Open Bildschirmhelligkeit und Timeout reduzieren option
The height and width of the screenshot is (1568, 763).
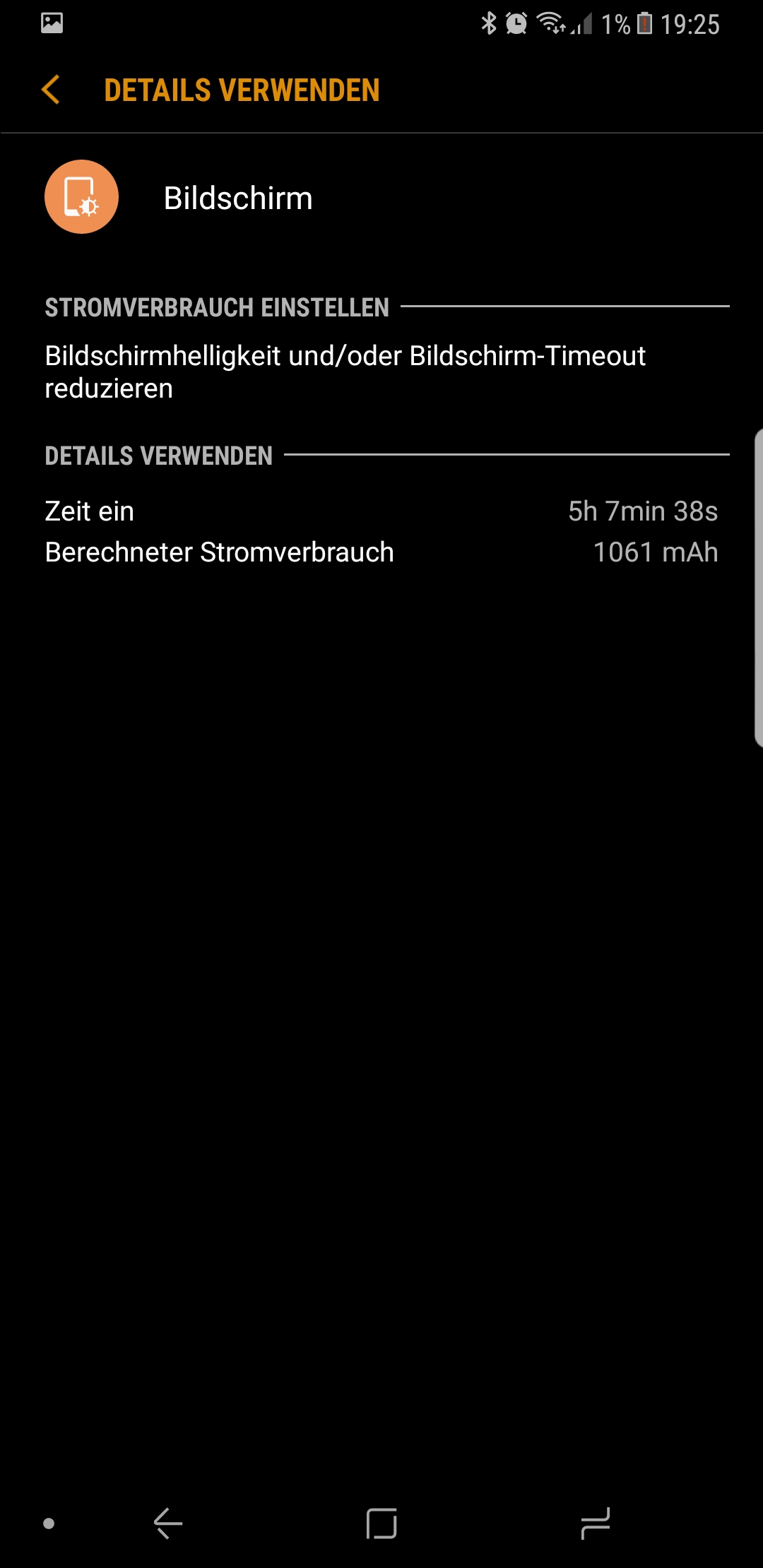pos(381,372)
